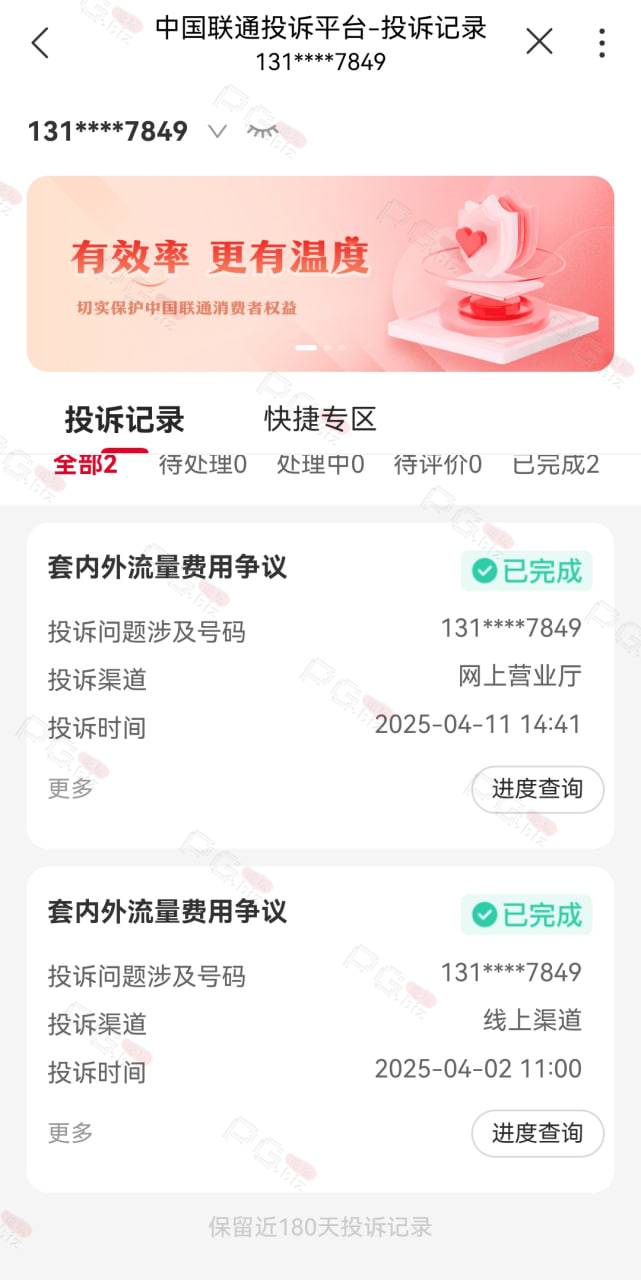Go back using the top-left arrow
This screenshot has width=641, height=1280.
pos(40,42)
